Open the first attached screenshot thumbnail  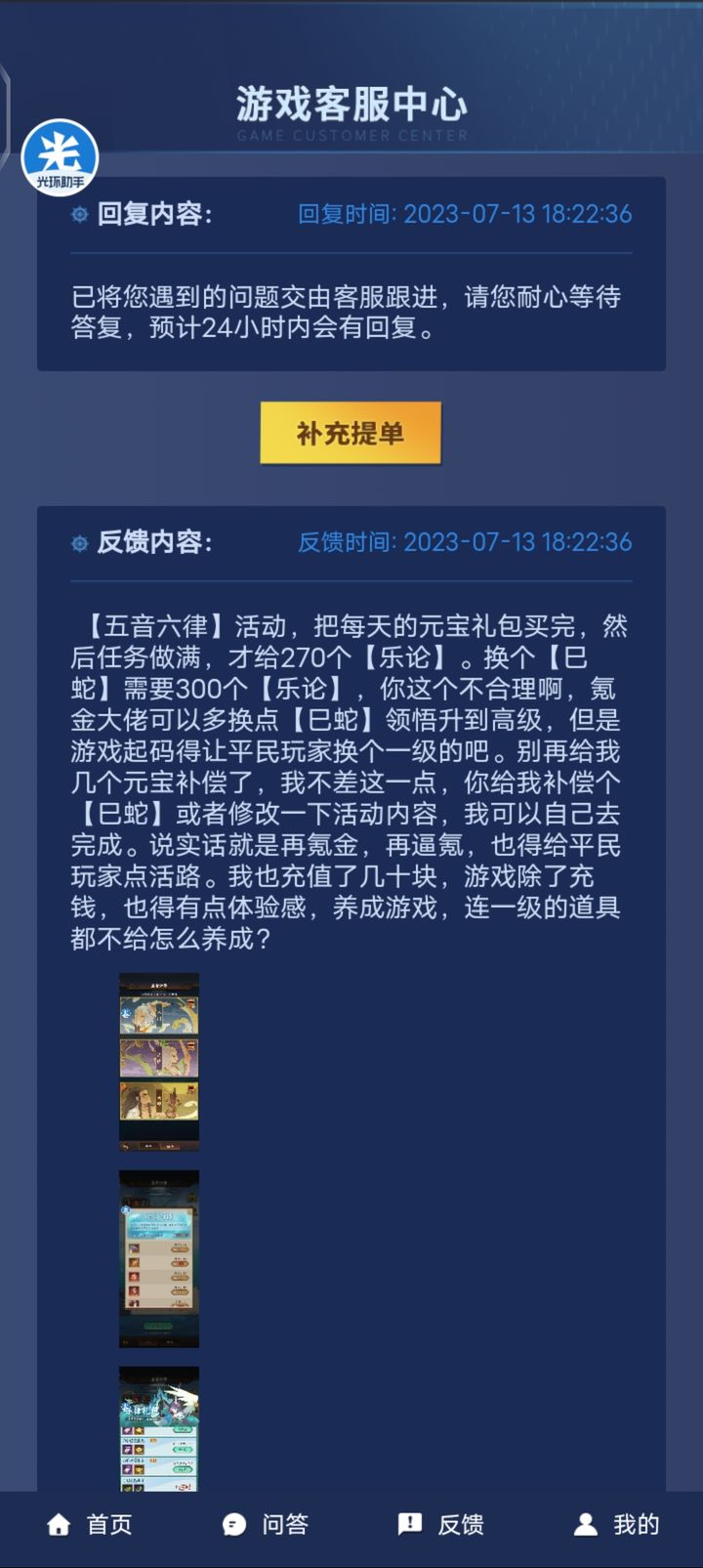[159, 1061]
